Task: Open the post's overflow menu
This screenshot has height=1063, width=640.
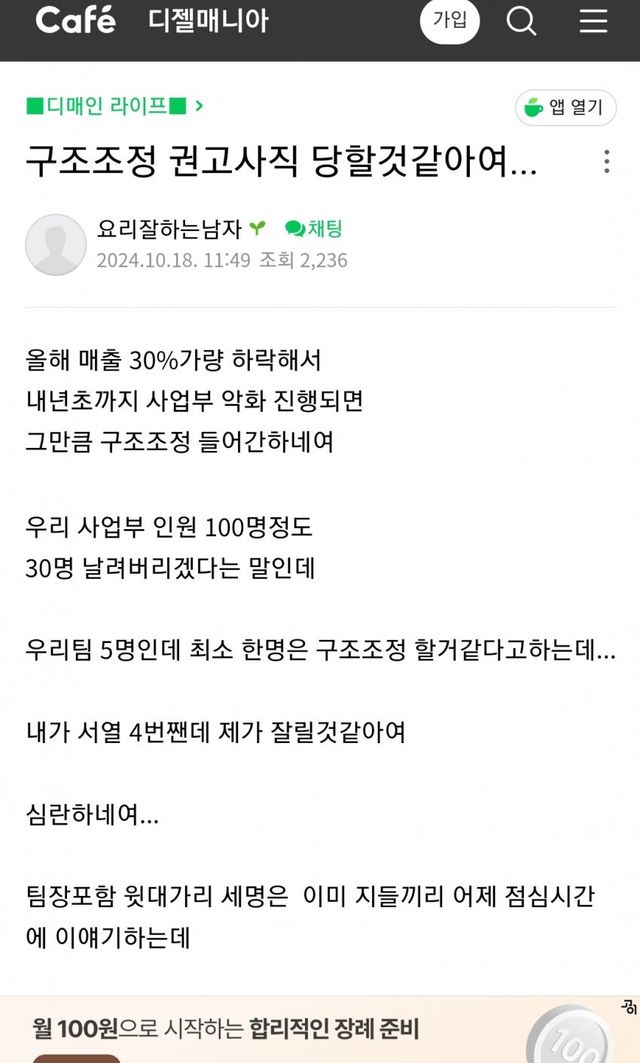Action: [x=606, y=162]
